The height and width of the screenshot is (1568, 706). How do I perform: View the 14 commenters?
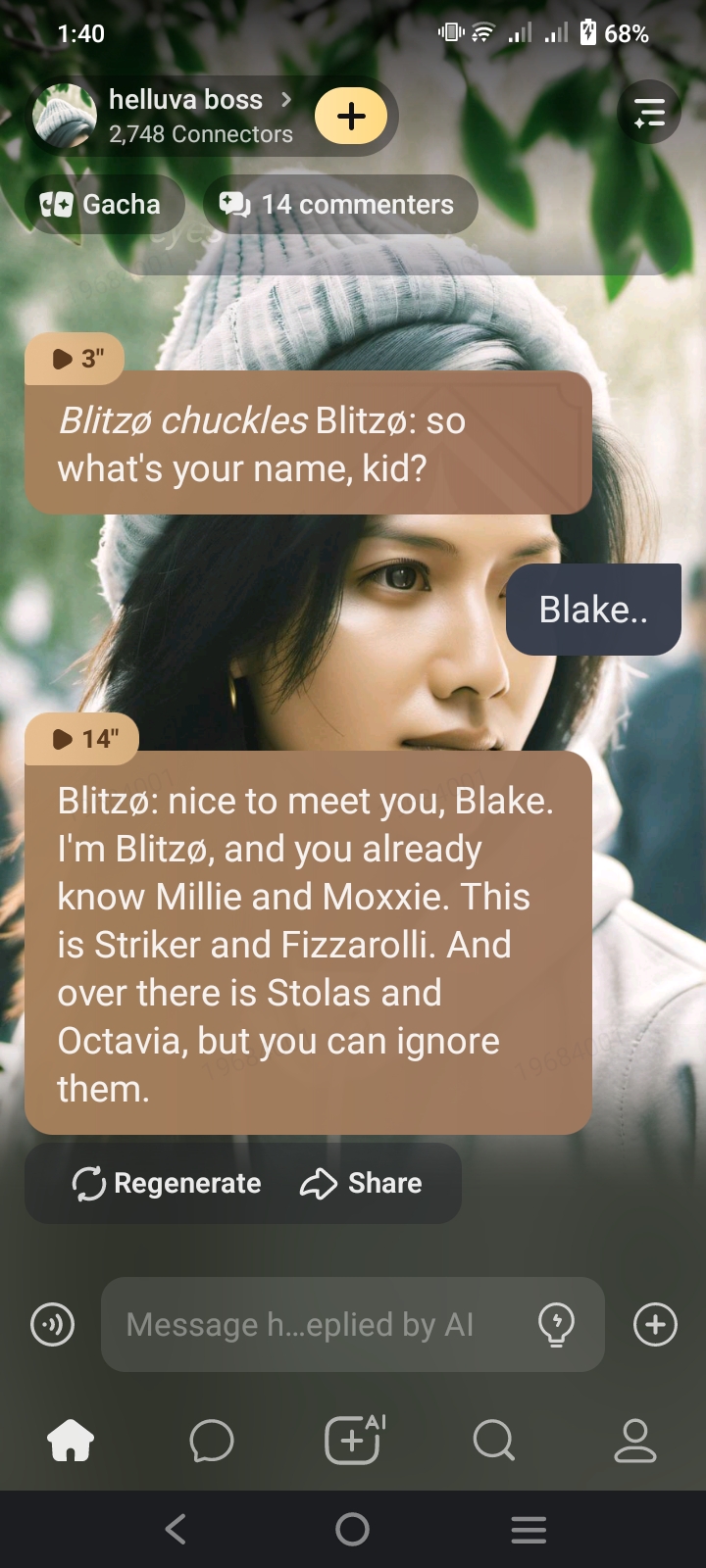pos(339,205)
